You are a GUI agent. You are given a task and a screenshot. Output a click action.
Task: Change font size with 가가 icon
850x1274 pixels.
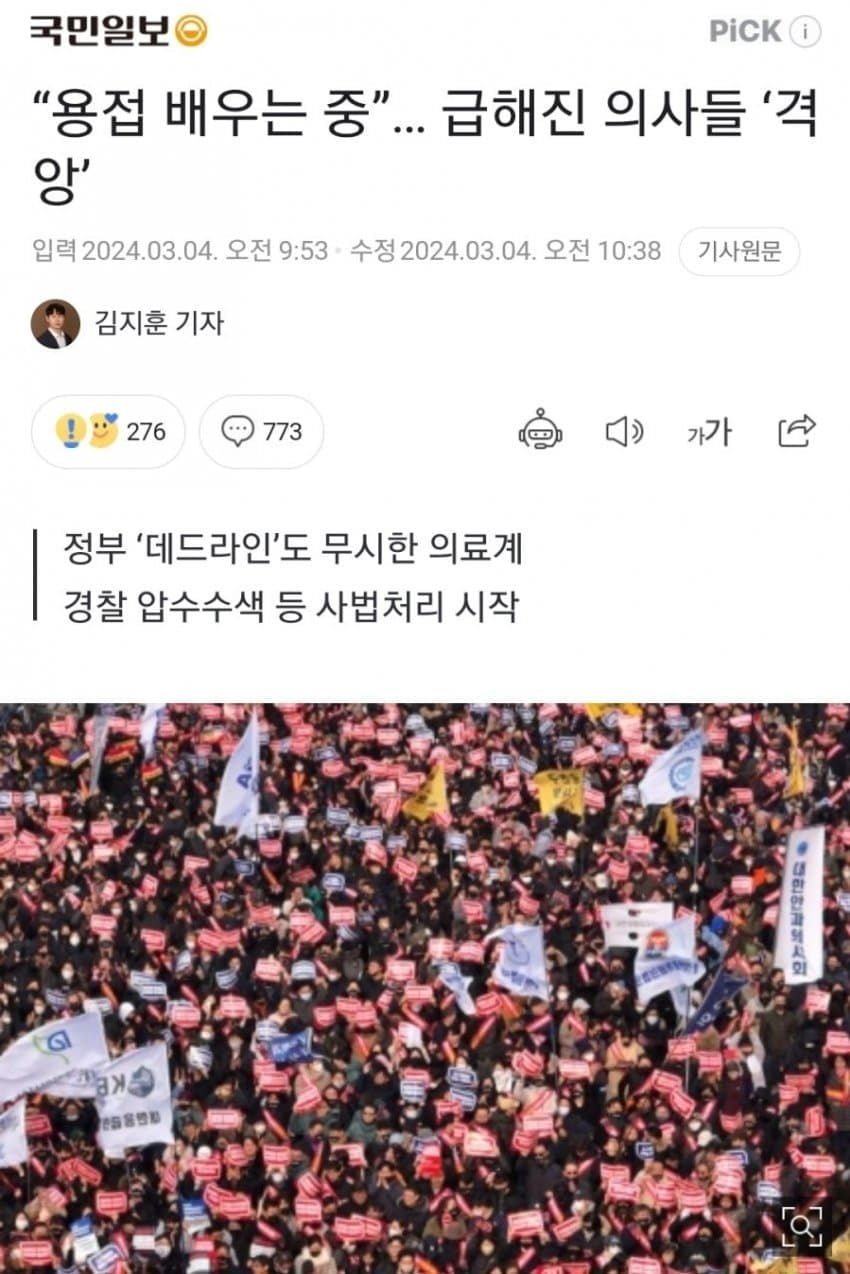[x=709, y=432]
